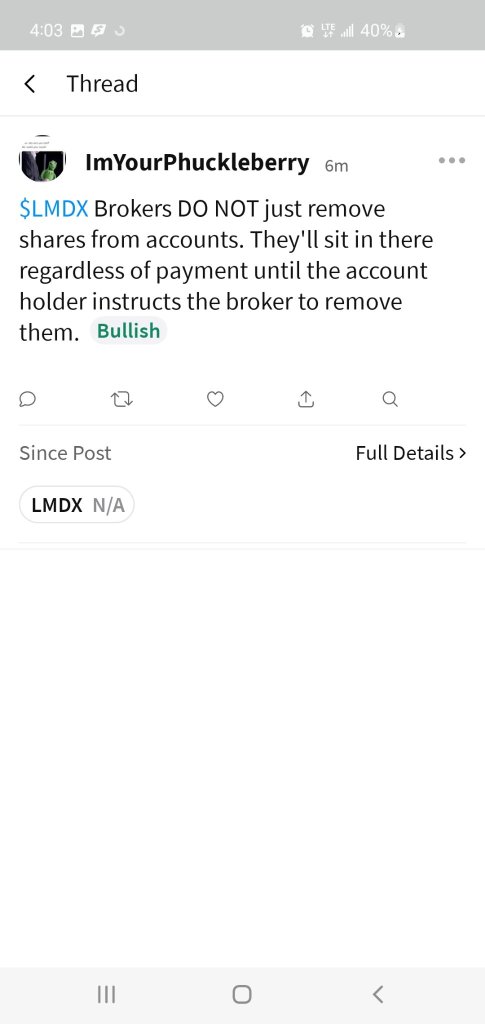
Task: Open Full Details
Action: [411, 453]
